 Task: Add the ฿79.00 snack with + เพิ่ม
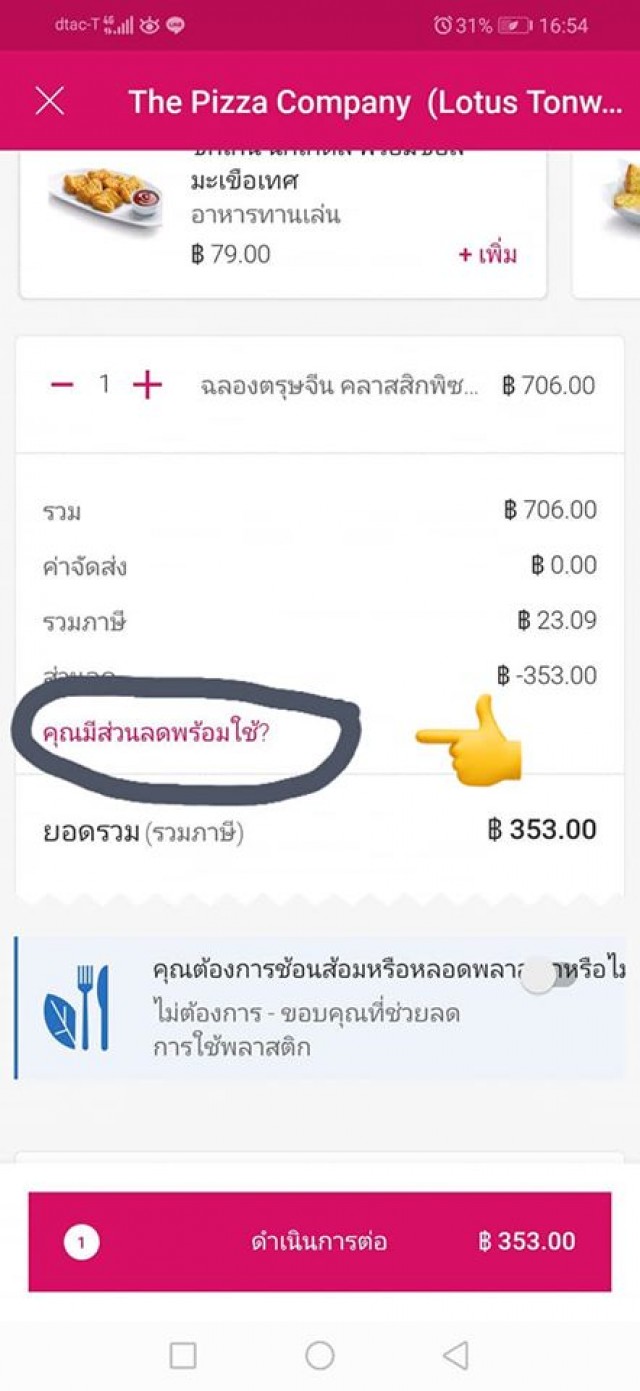(488, 254)
